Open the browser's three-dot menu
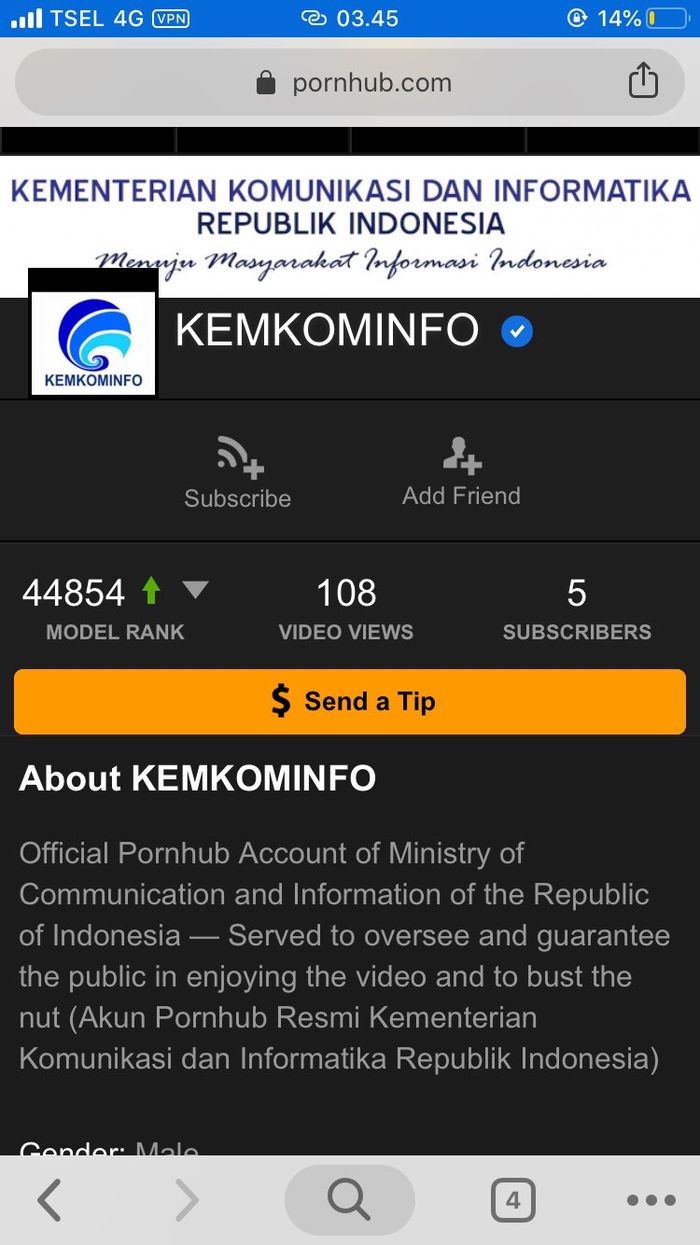Viewport: 700px width, 1245px height. [x=651, y=1200]
